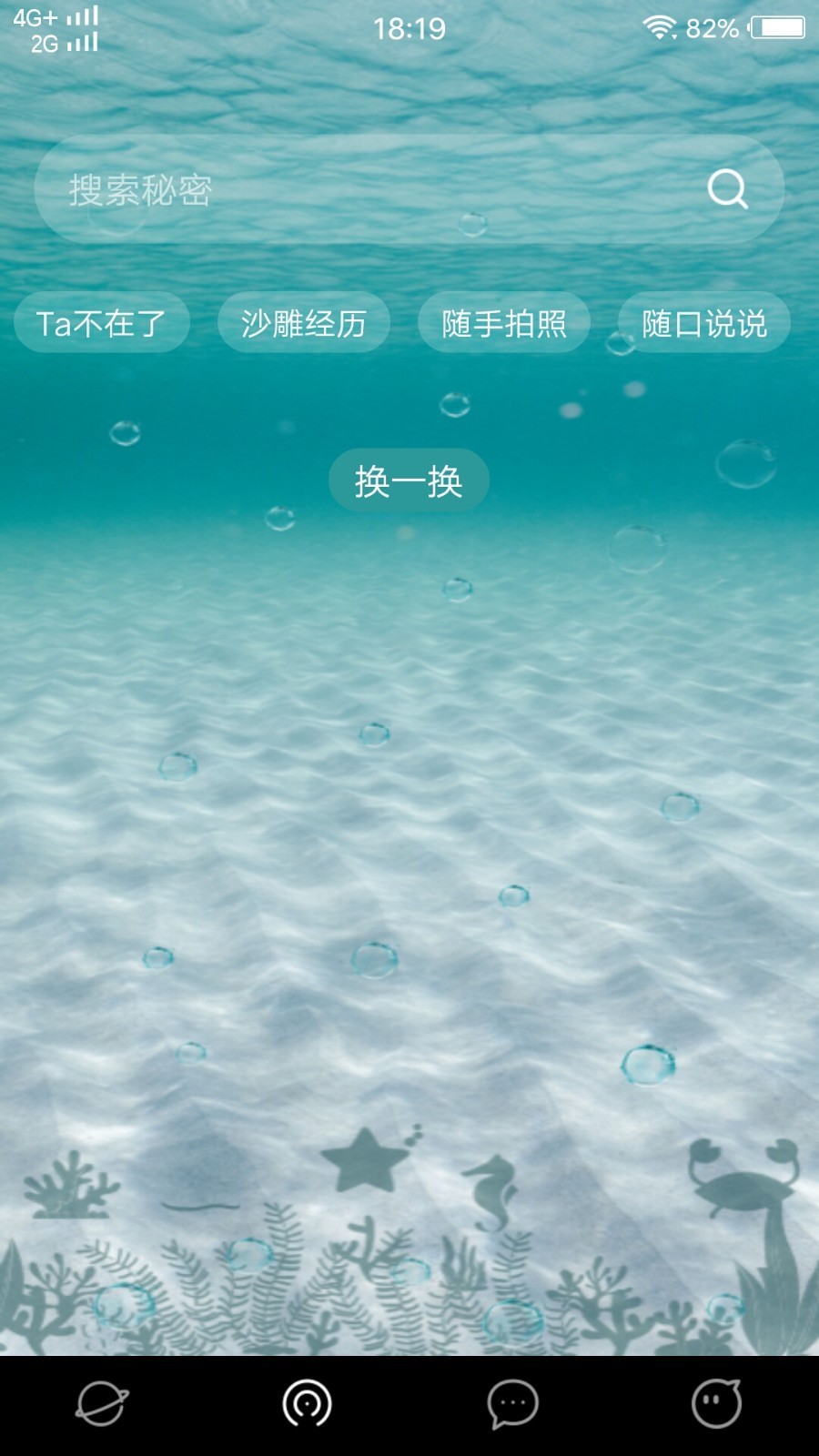This screenshot has width=819, height=1456.
Task: Tap the starfish silhouette near the seabed
Action: (x=362, y=1163)
